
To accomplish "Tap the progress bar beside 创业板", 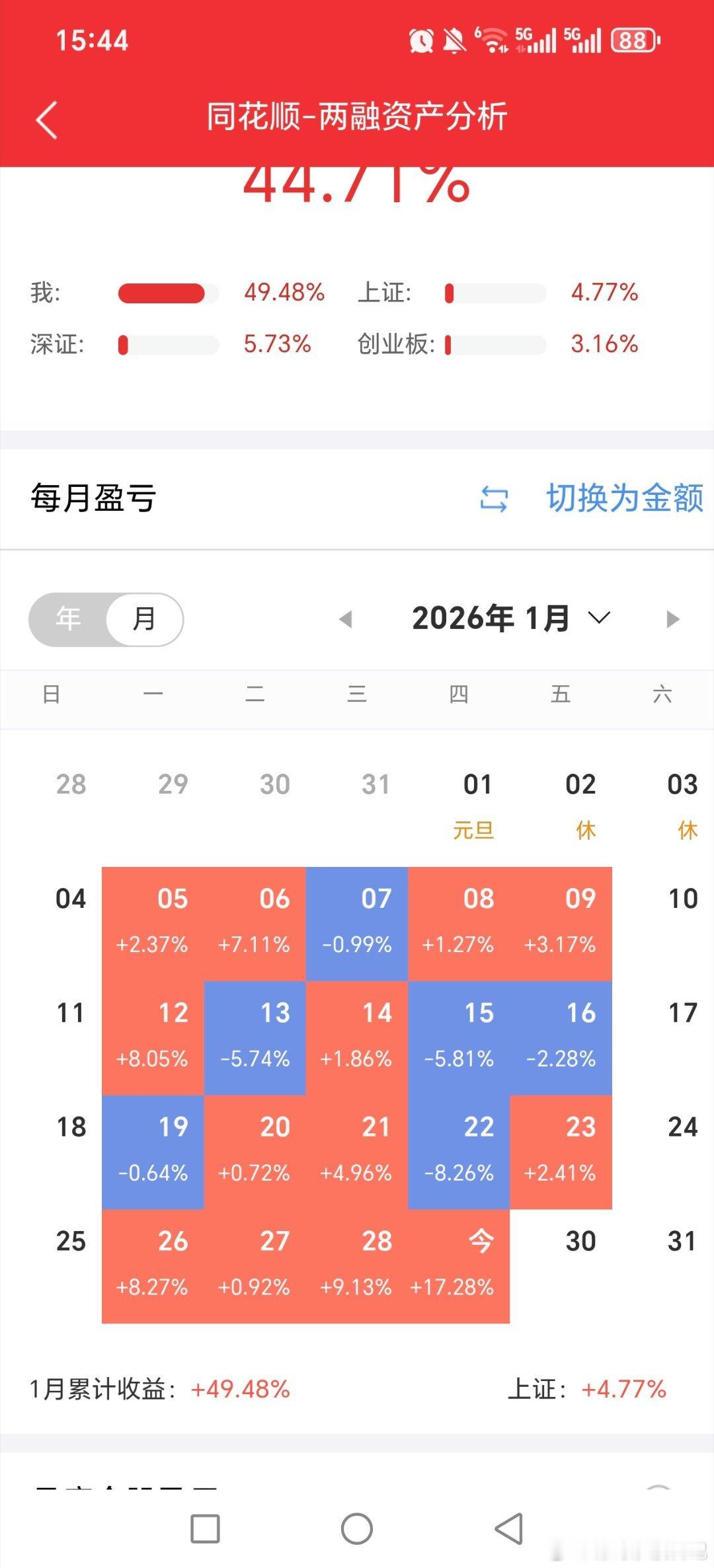I will pyautogui.click(x=495, y=344).
